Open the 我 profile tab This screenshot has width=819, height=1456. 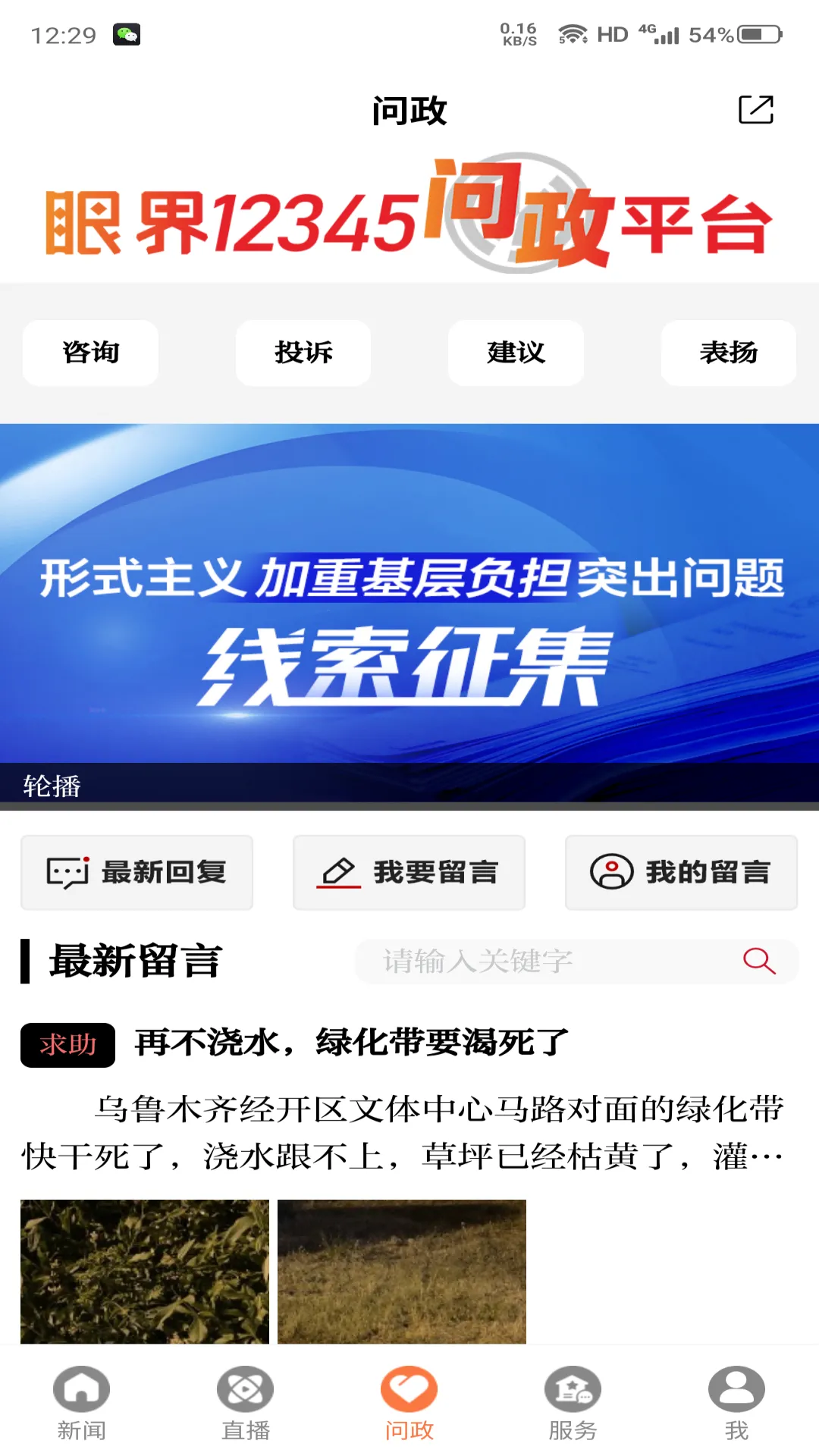736,1403
